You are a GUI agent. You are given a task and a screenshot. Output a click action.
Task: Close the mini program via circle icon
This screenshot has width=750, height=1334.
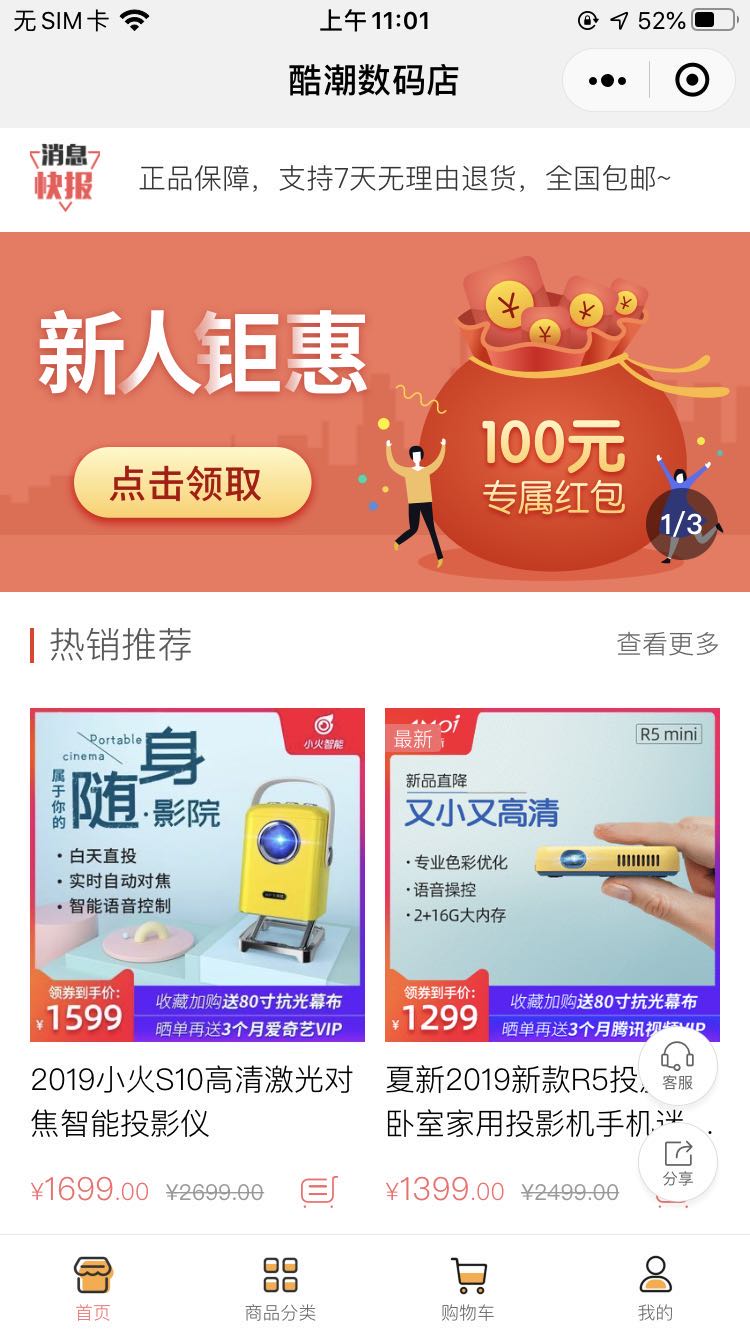pos(692,80)
